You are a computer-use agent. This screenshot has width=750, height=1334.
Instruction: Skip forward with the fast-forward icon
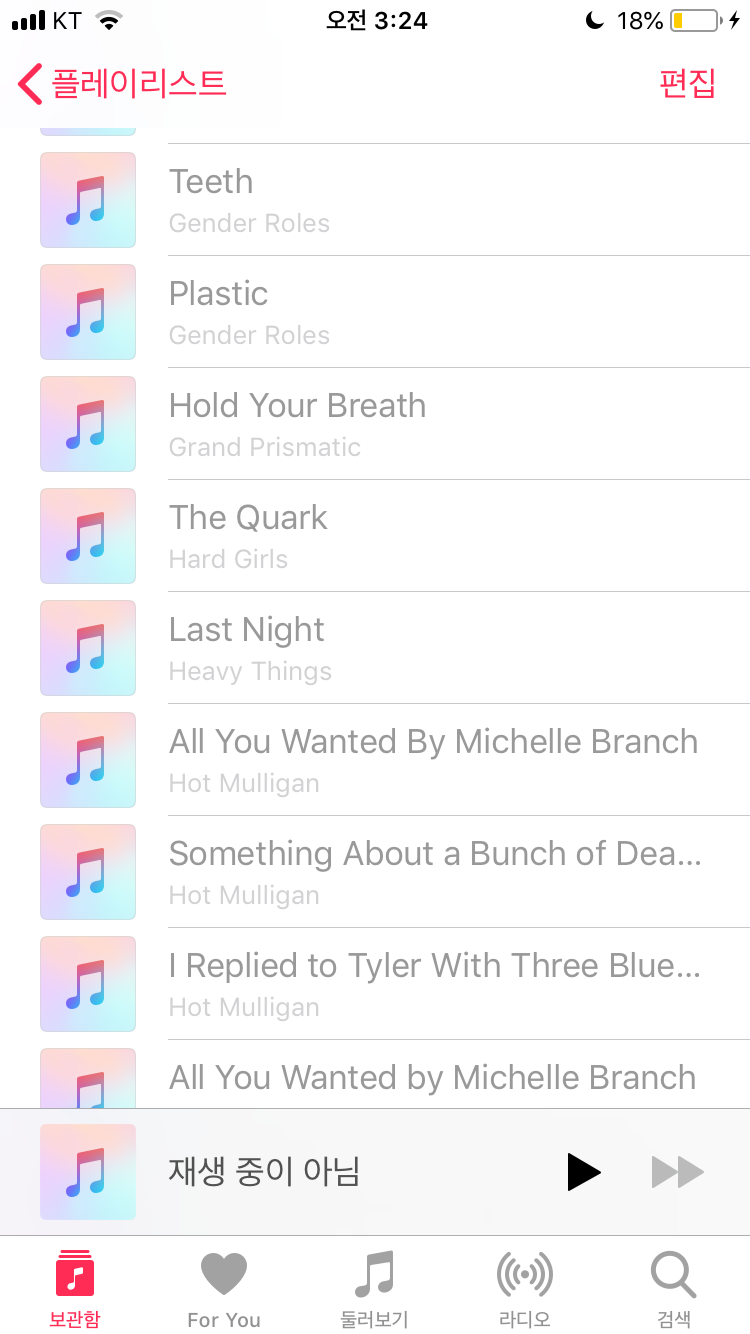[678, 1172]
